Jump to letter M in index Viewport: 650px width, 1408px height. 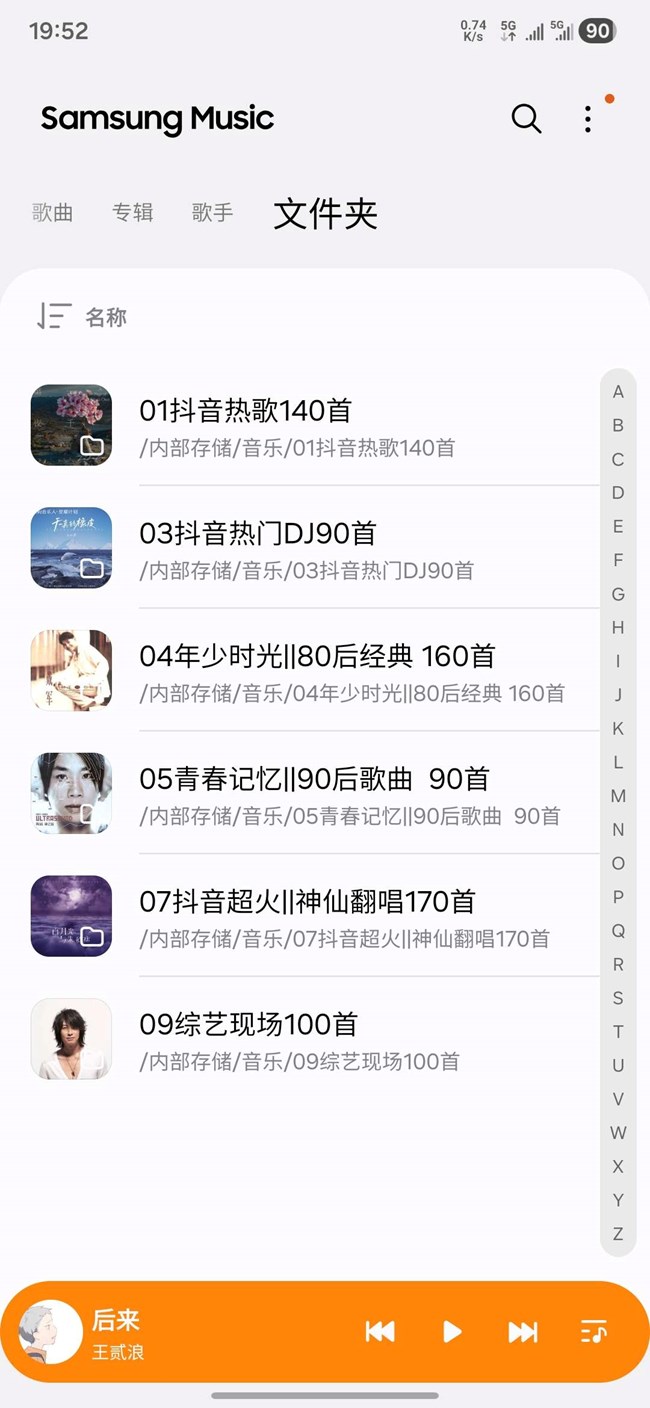coord(618,796)
